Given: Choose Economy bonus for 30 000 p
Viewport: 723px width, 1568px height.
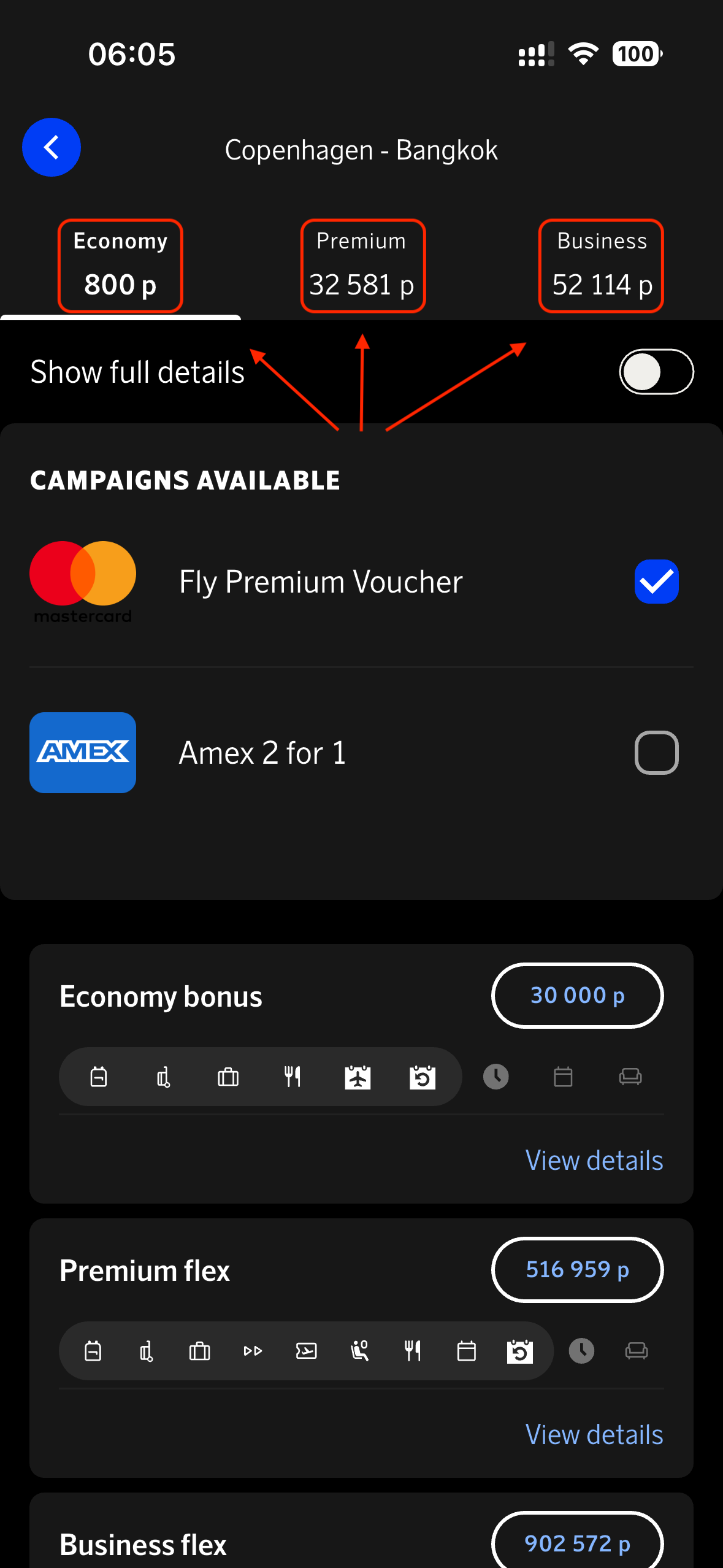Looking at the screenshot, I should tap(577, 995).
